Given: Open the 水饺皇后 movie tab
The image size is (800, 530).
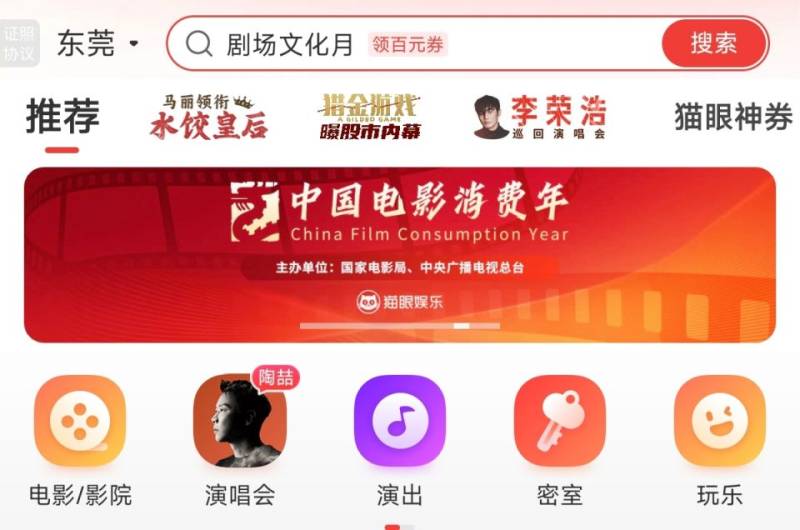Looking at the screenshot, I should coord(209,117).
